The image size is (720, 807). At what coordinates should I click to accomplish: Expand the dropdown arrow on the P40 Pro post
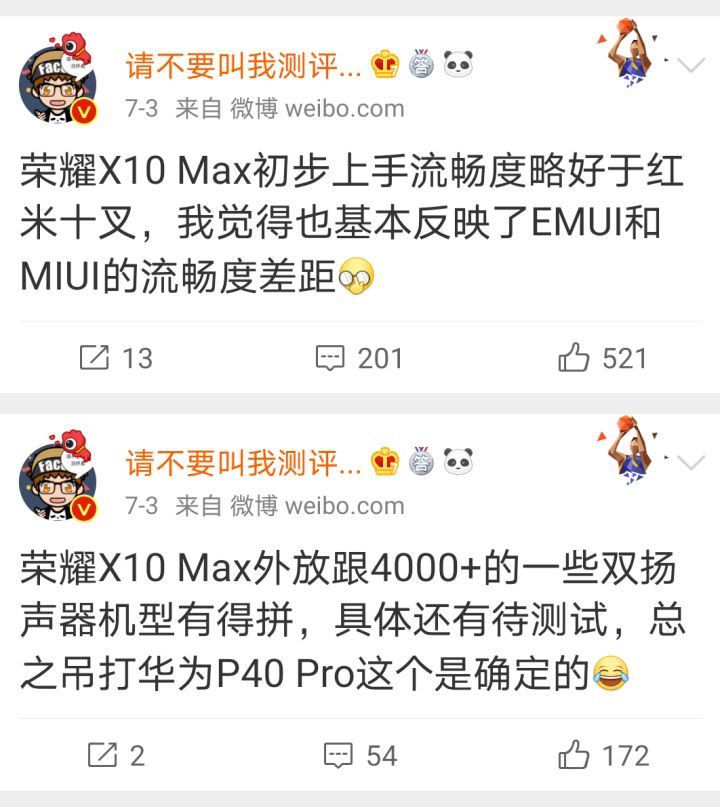(691, 463)
